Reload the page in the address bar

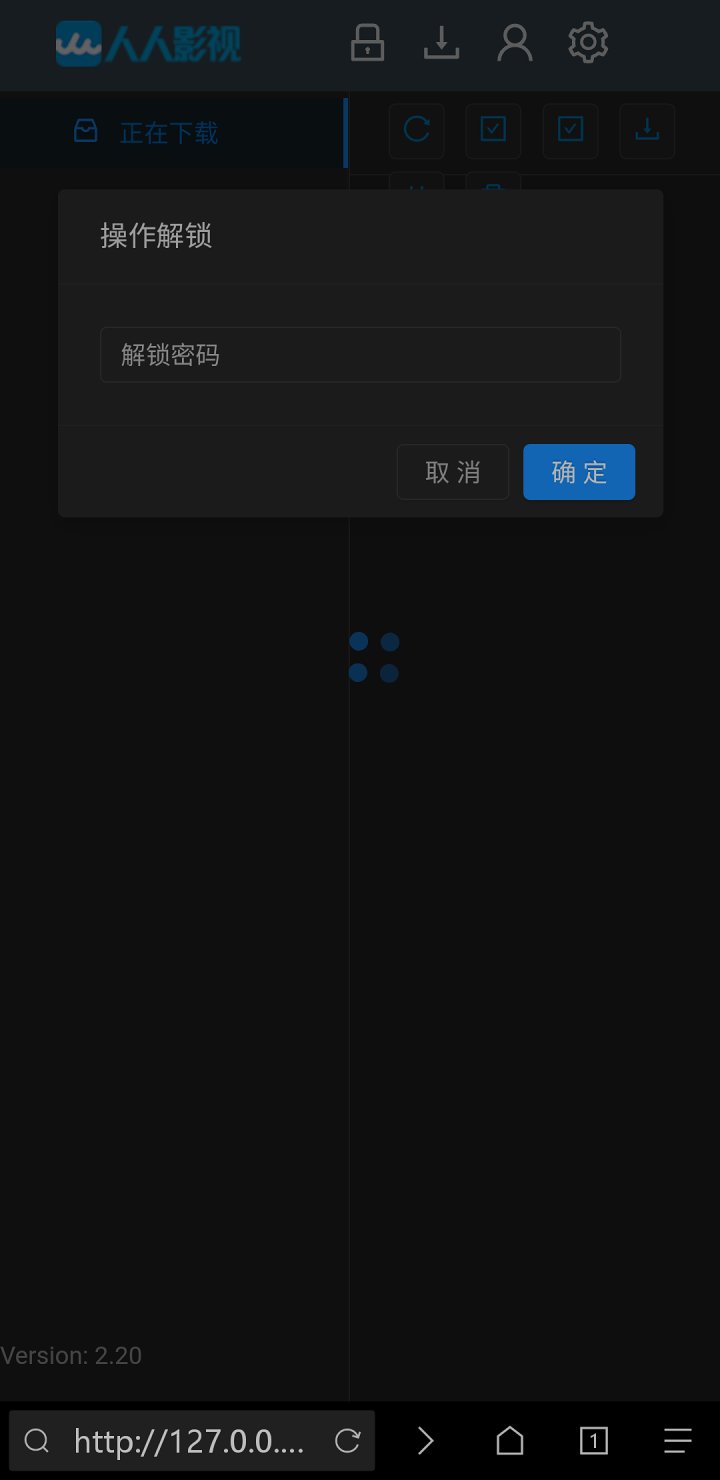pyautogui.click(x=347, y=1441)
